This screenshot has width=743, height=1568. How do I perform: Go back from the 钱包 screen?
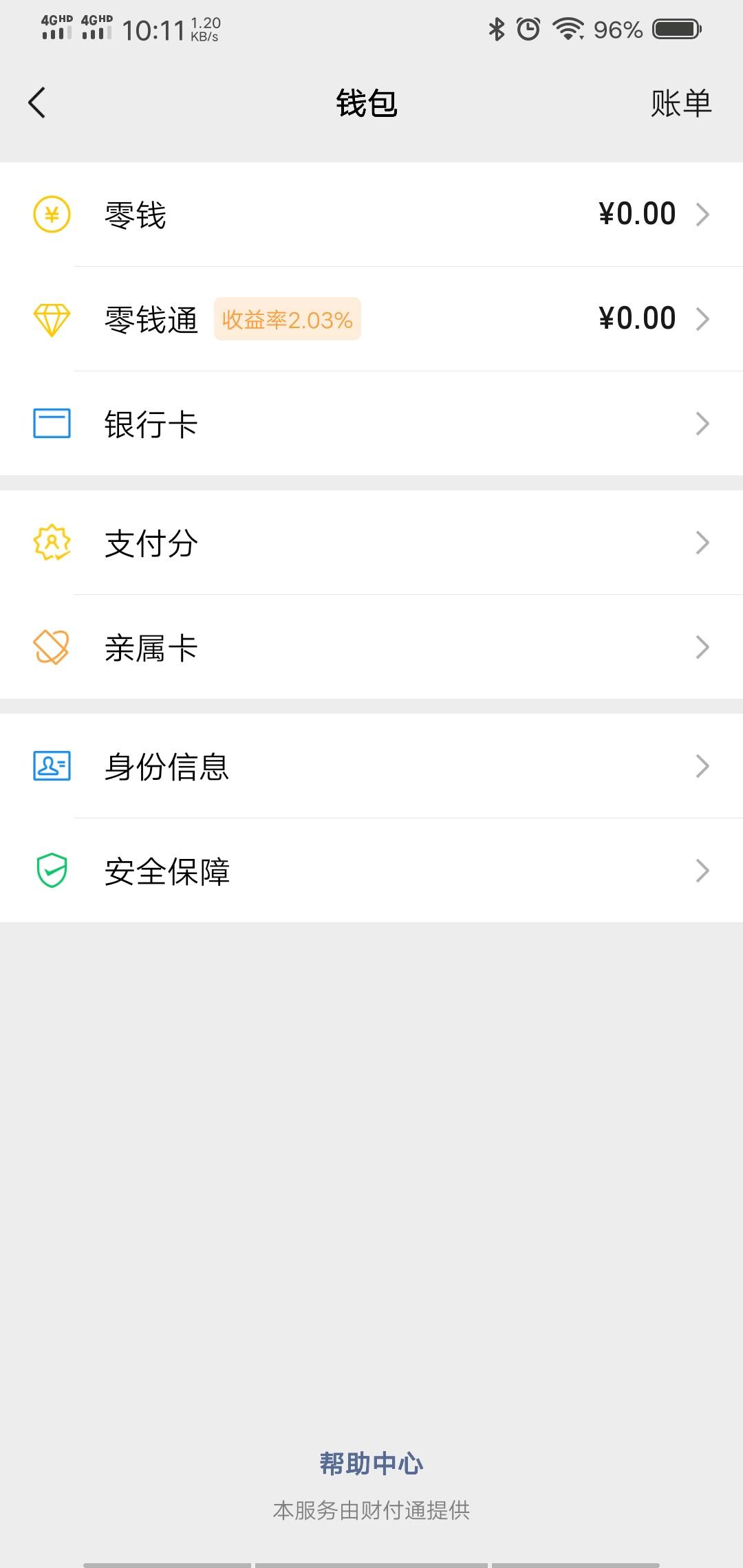coord(37,103)
